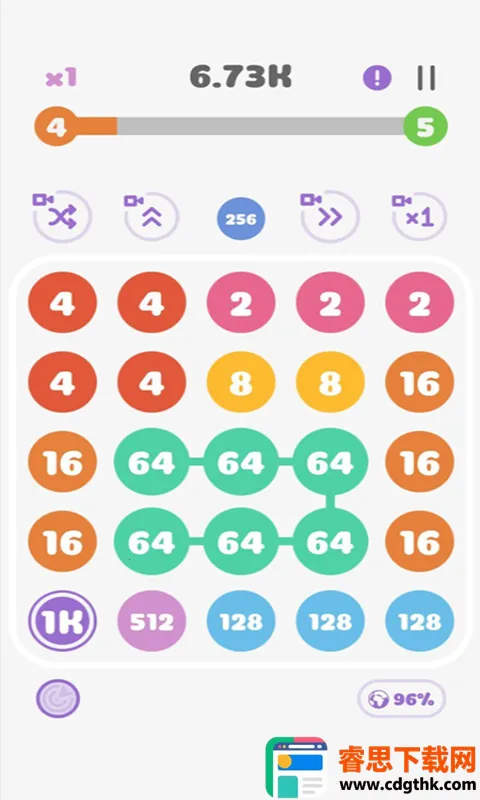Open the purple round icon below the board
The width and height of the screenshot is (480, 800).
pos(58,698)
